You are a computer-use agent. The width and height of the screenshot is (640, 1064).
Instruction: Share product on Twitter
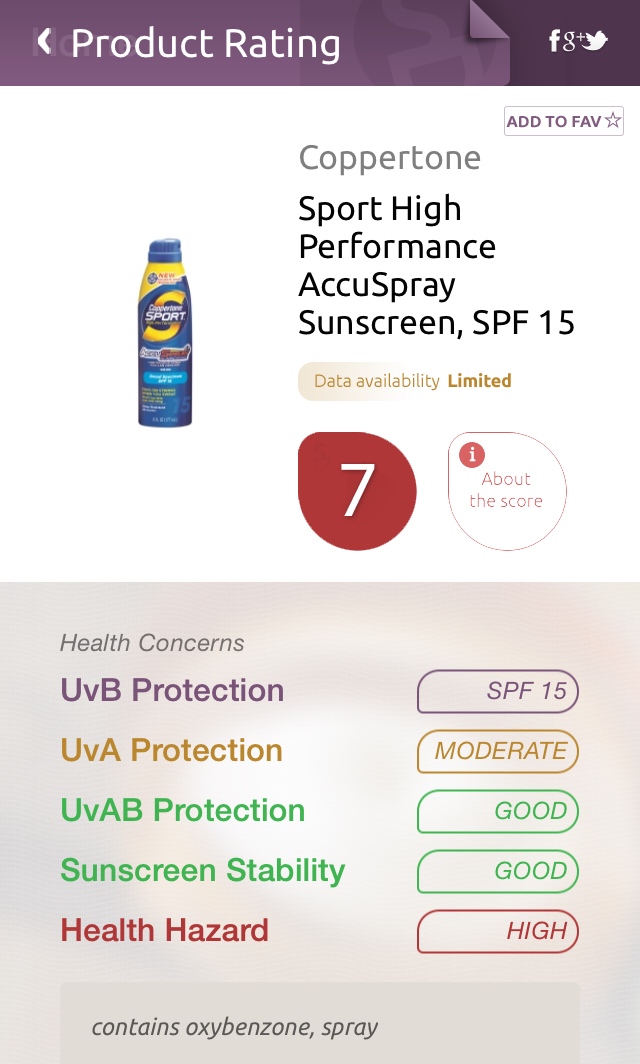pyautogui.click(x=596, y=42)
